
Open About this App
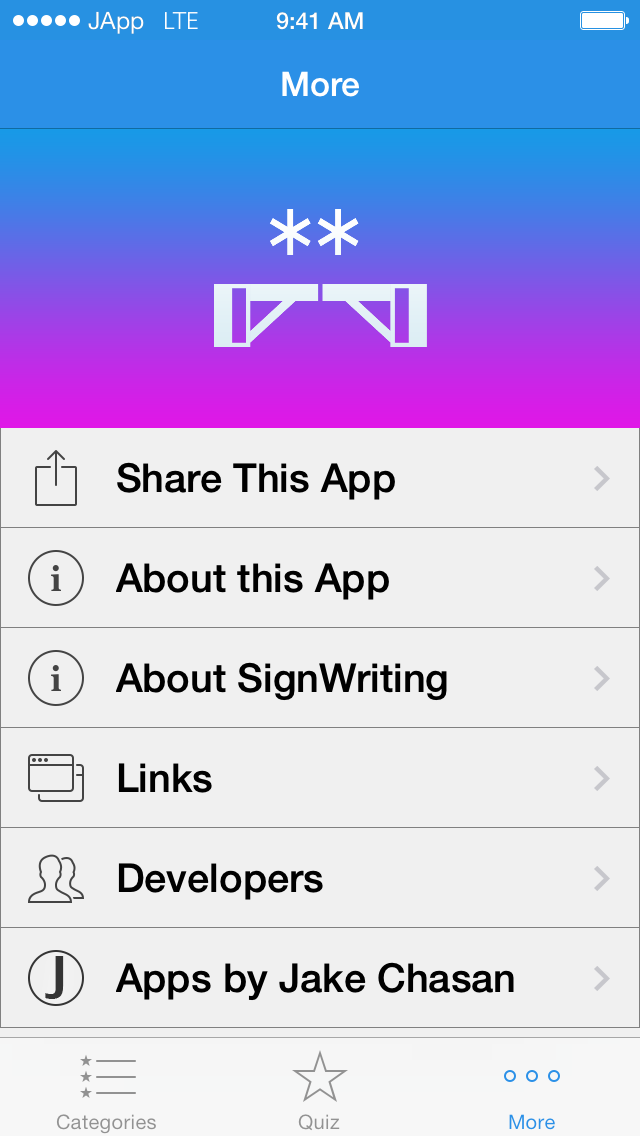pos(320,578)
